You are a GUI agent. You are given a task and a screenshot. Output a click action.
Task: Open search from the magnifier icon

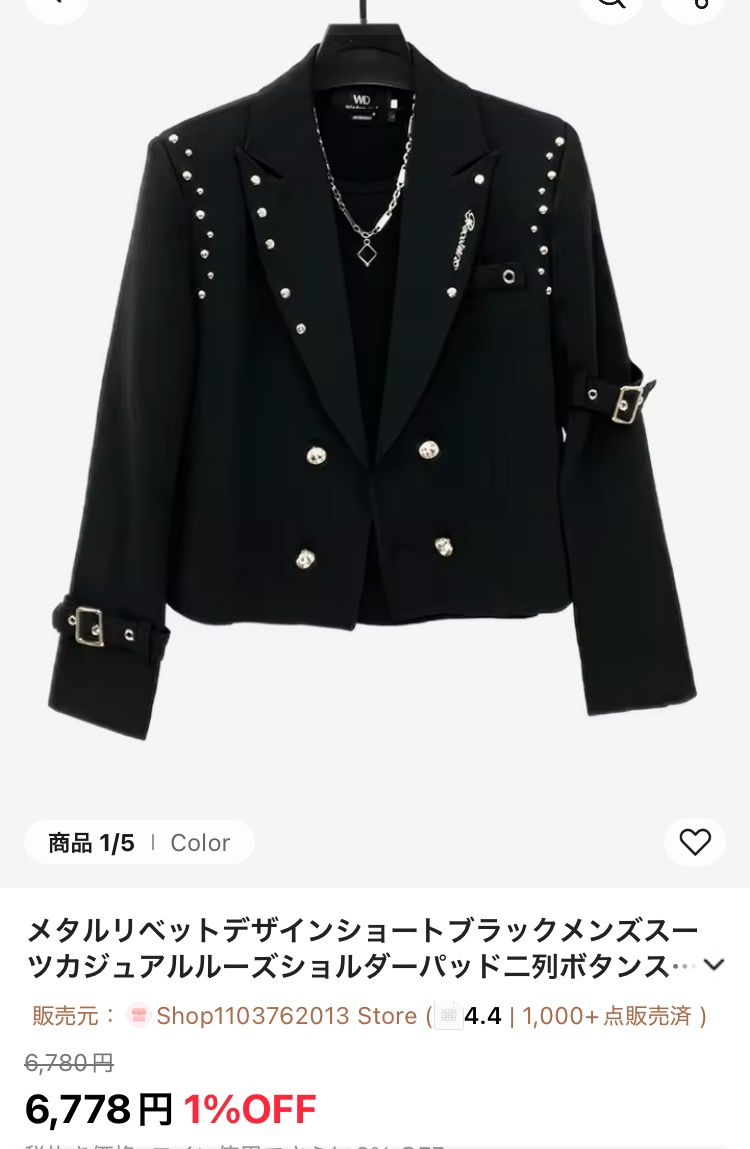(611, 3)
